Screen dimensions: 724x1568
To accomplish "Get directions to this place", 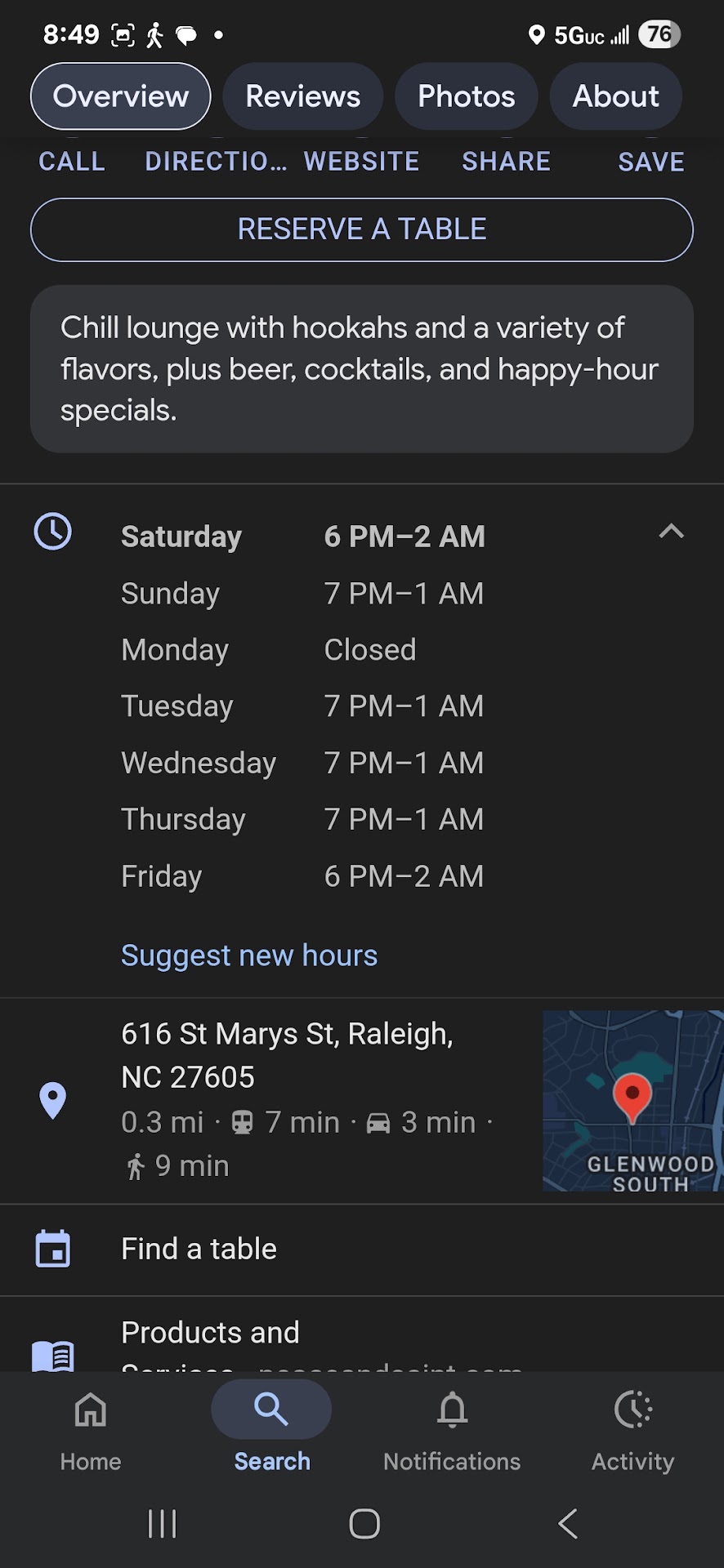I will tap(215, 161).
